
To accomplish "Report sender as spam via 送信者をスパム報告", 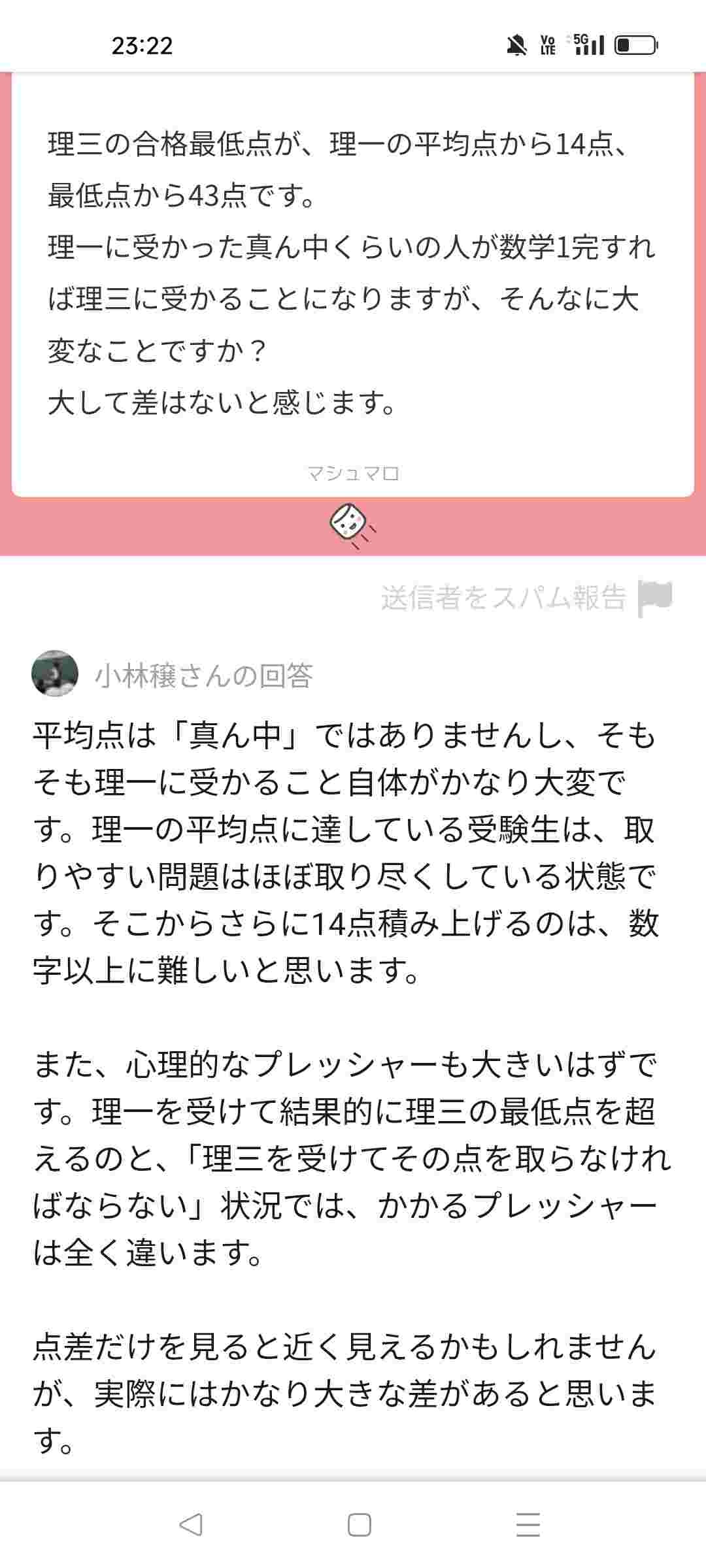I will point(526,598).
